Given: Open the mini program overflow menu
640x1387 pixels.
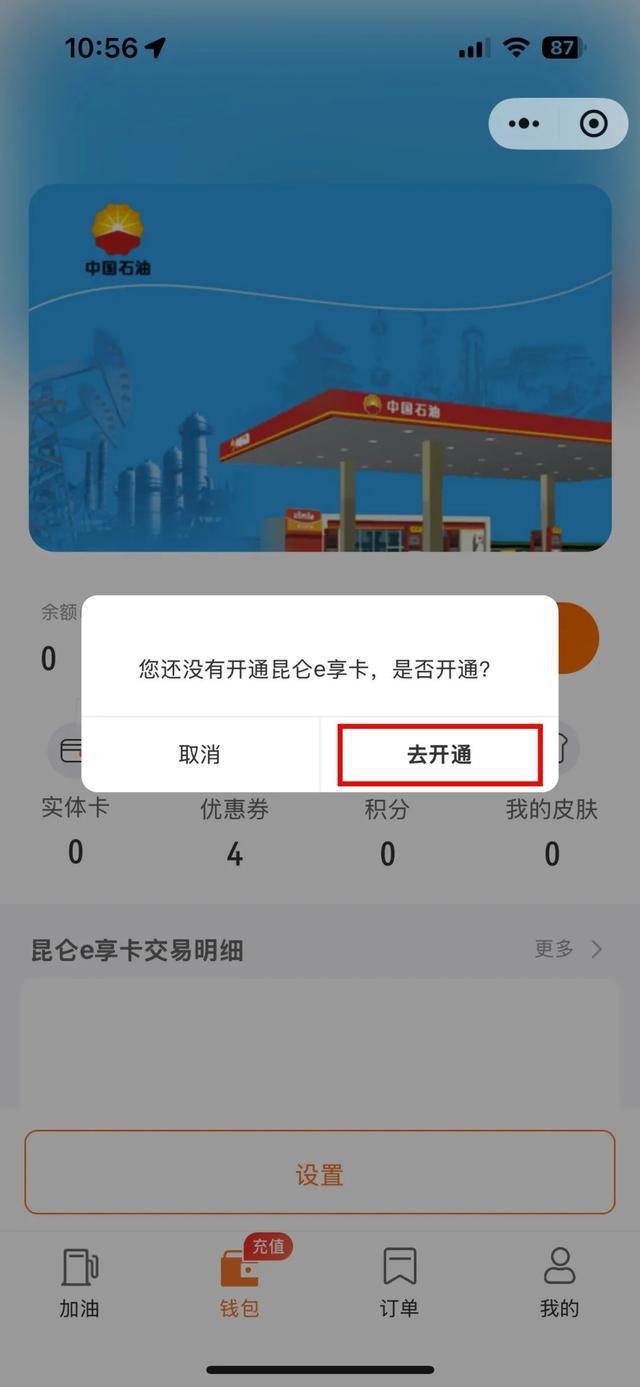Looking at the screenshot, I should click(x=524, y=124).
